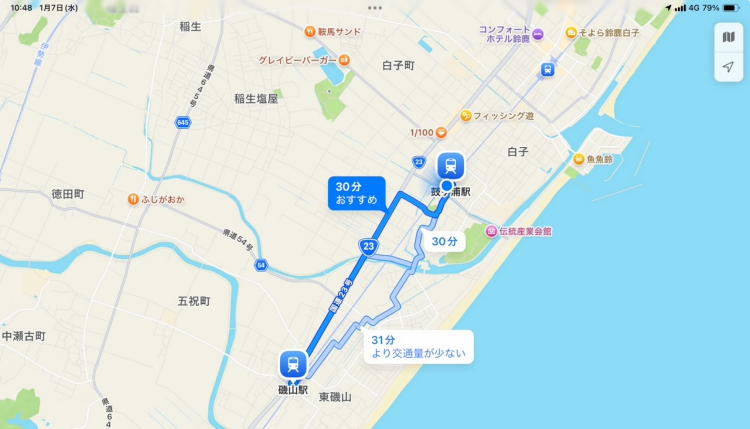Open the 魚魚鈴 restaurant pin
750x429 pixels.
pos(578,159)
